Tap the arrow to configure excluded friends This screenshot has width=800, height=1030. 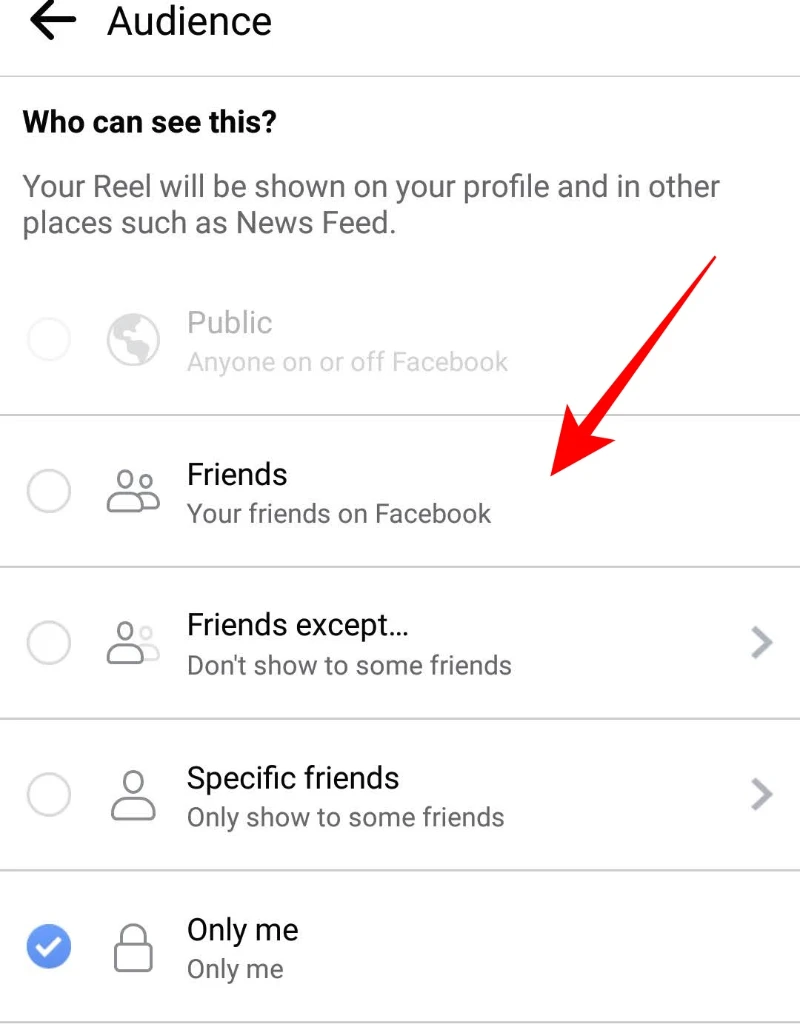tap(762, 643)
